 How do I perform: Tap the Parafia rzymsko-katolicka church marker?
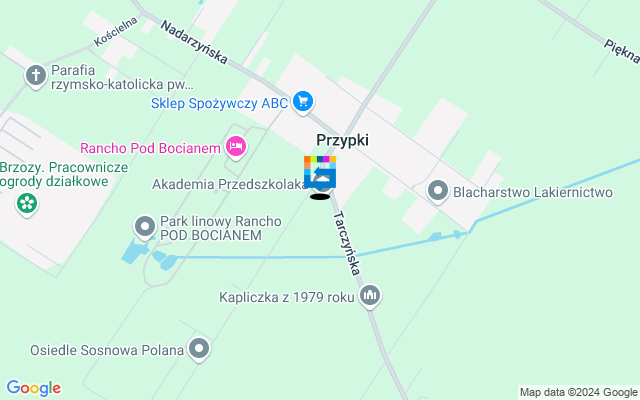pyautogui.click(x=36, y=75)
